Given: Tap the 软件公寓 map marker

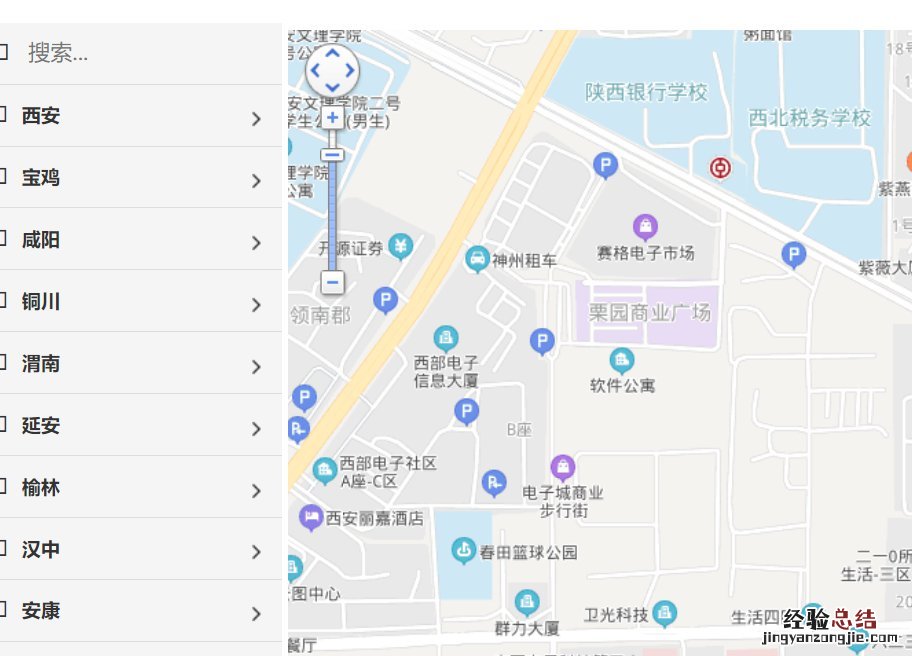Looking at the screenshot, I should click(x=622, y=360).
